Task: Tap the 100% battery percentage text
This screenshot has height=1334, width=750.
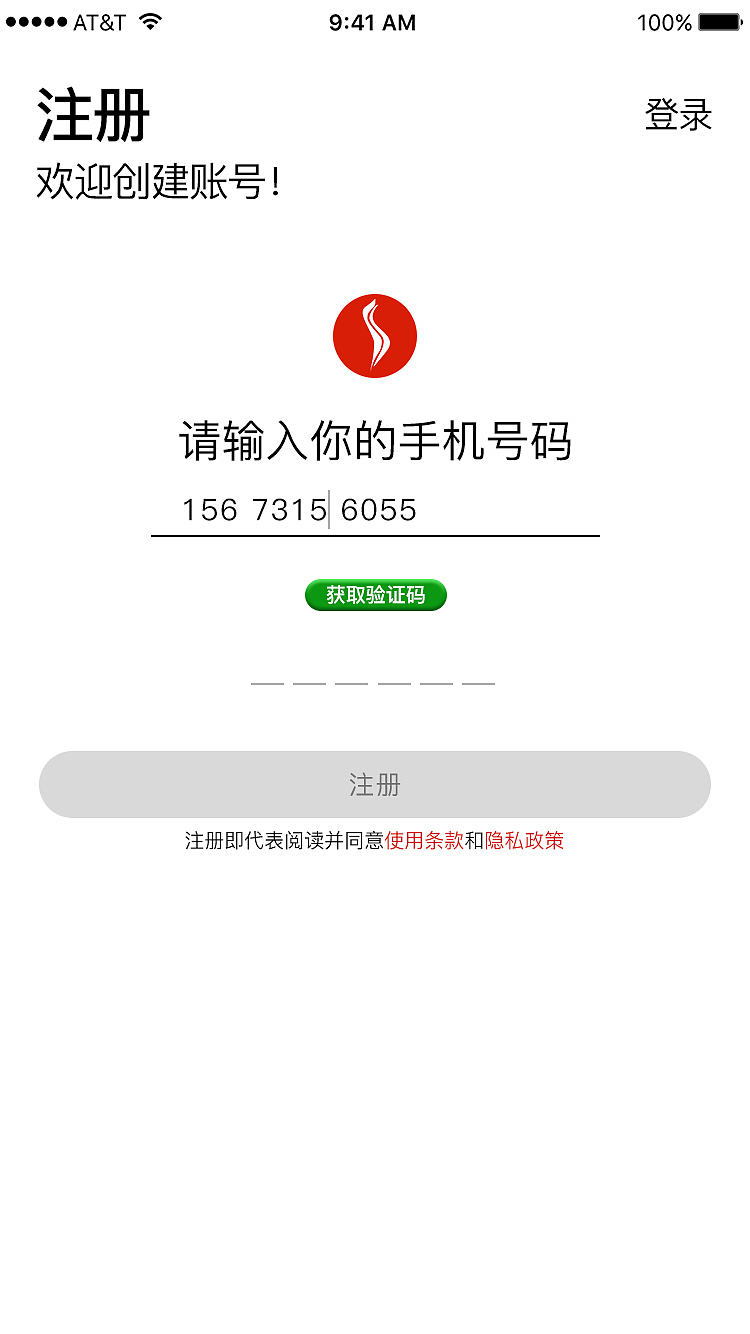Action: pos(664,22)
